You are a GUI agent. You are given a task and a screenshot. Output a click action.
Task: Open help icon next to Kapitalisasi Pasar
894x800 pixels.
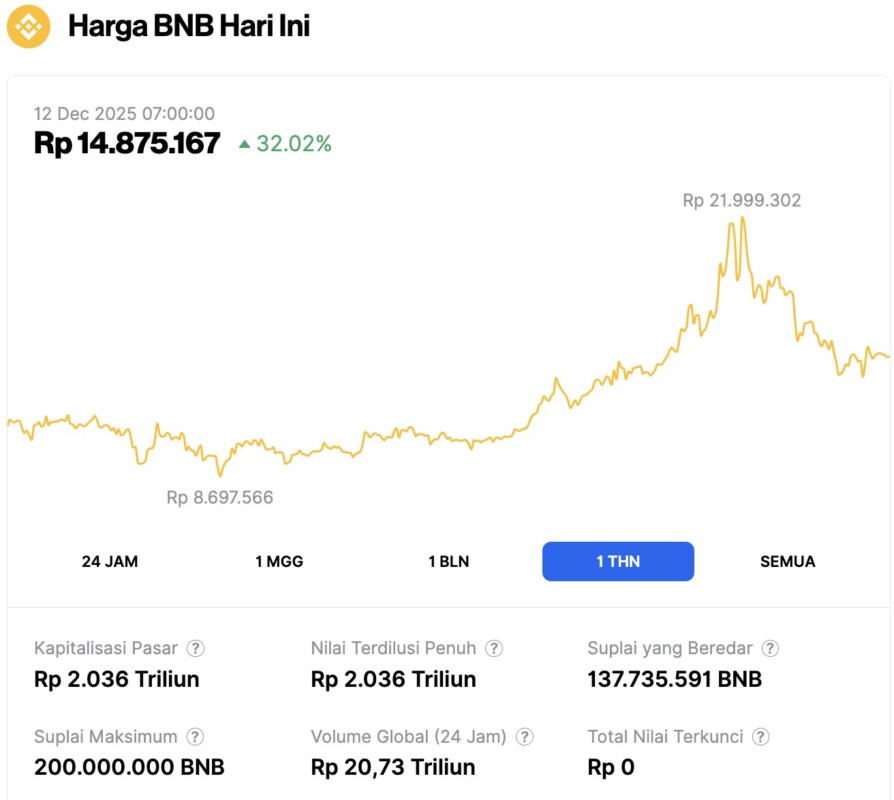(196, 648)
